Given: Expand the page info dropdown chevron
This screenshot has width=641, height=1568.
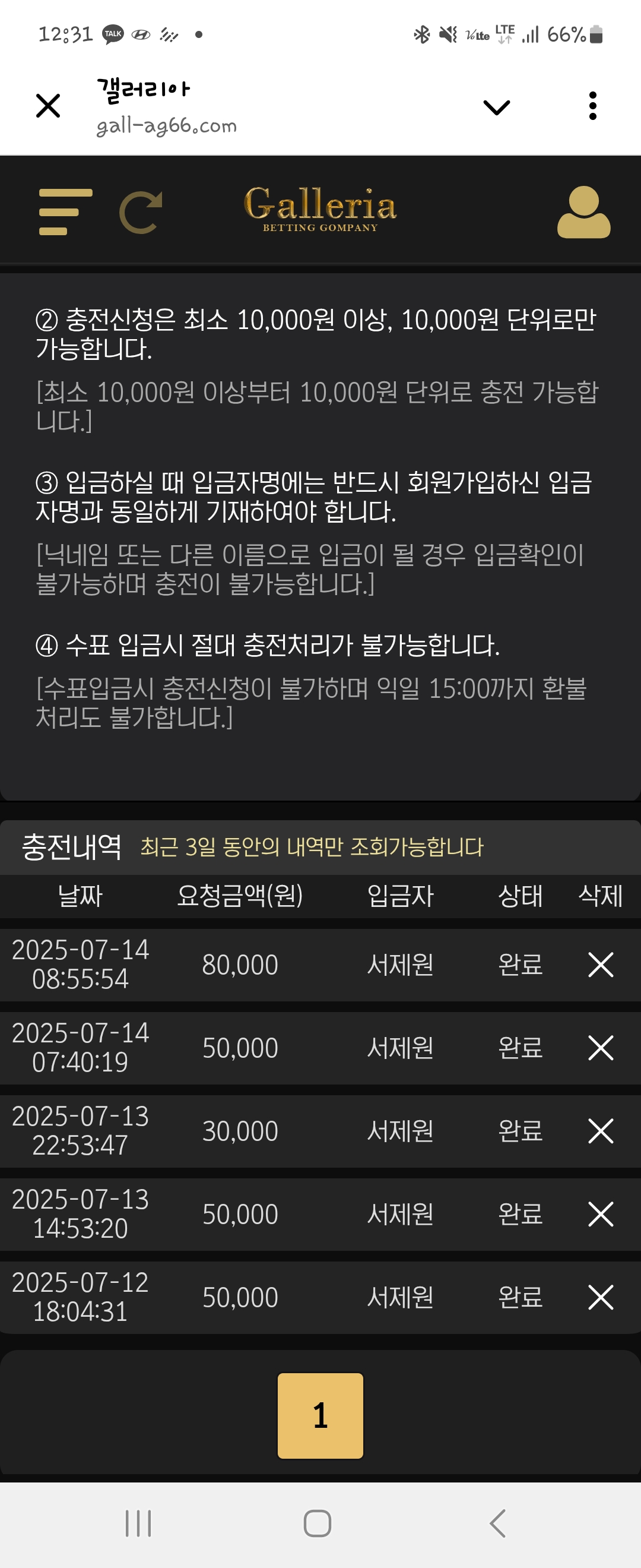Looking at the screenshot, I should pos(496,107).
